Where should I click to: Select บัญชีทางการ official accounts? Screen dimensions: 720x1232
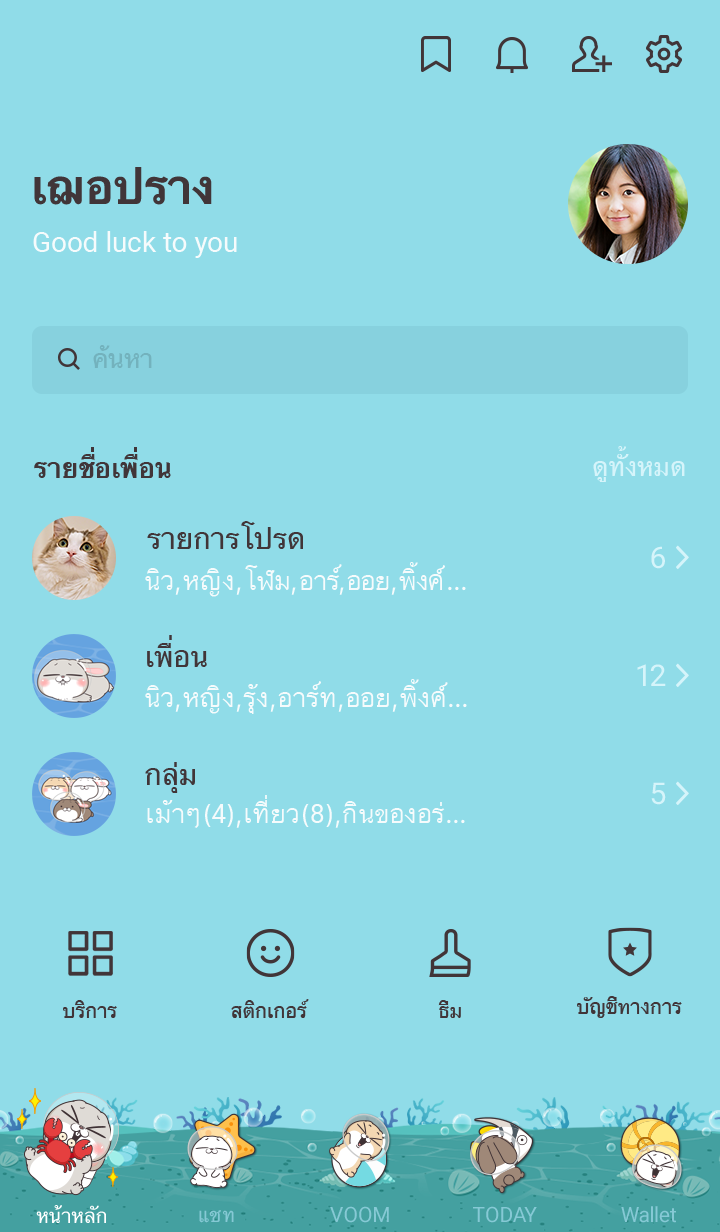coord(629,972)
